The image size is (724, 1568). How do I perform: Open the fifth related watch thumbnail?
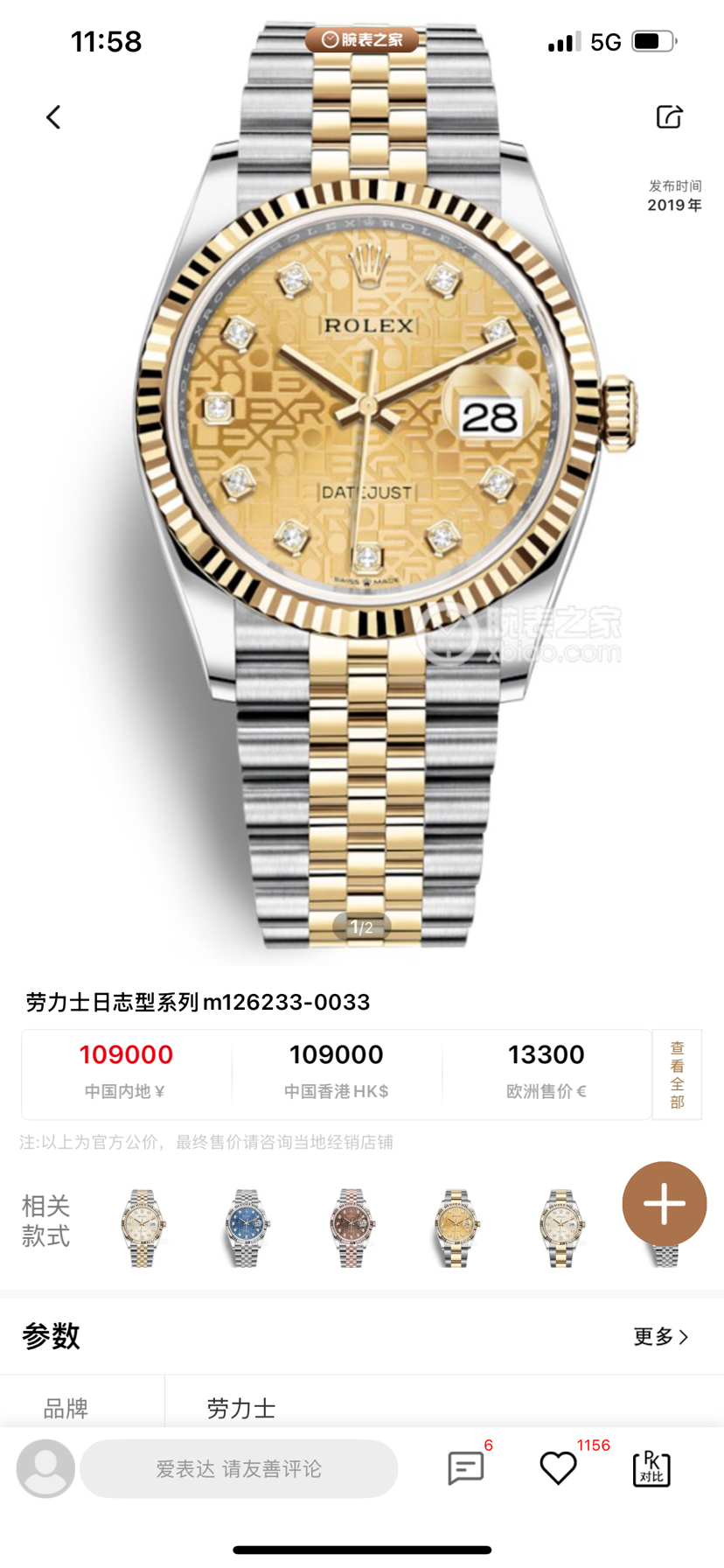(x=560, y=1228)
